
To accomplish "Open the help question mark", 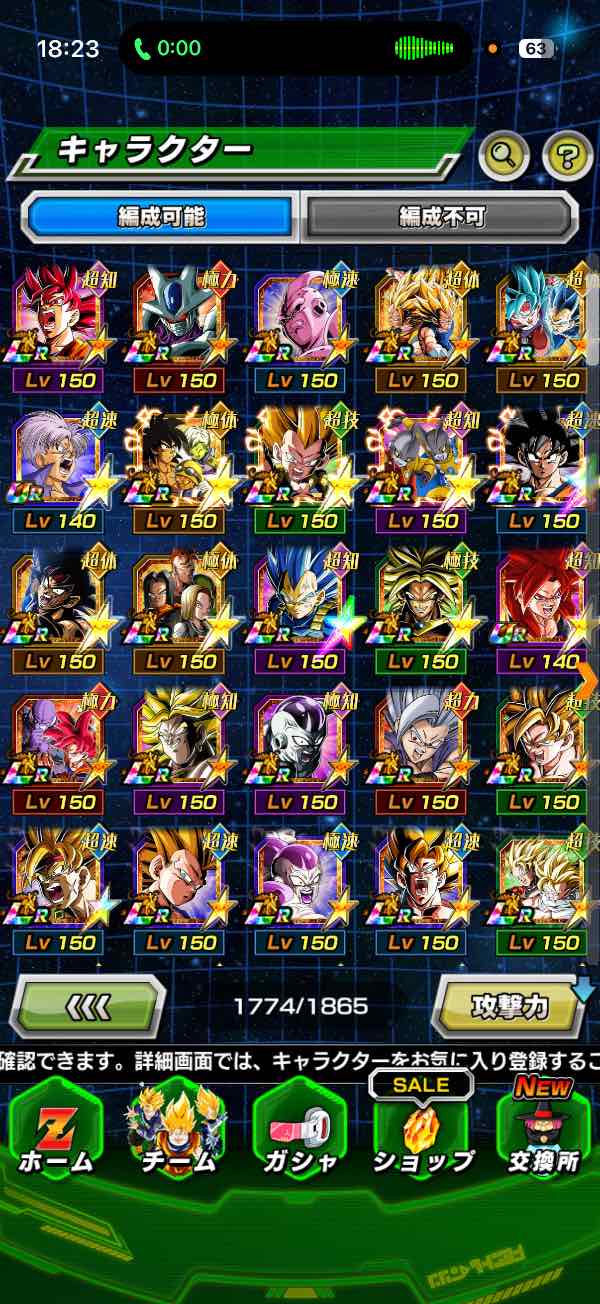I will pyautogui.click(x=567, y=154).
